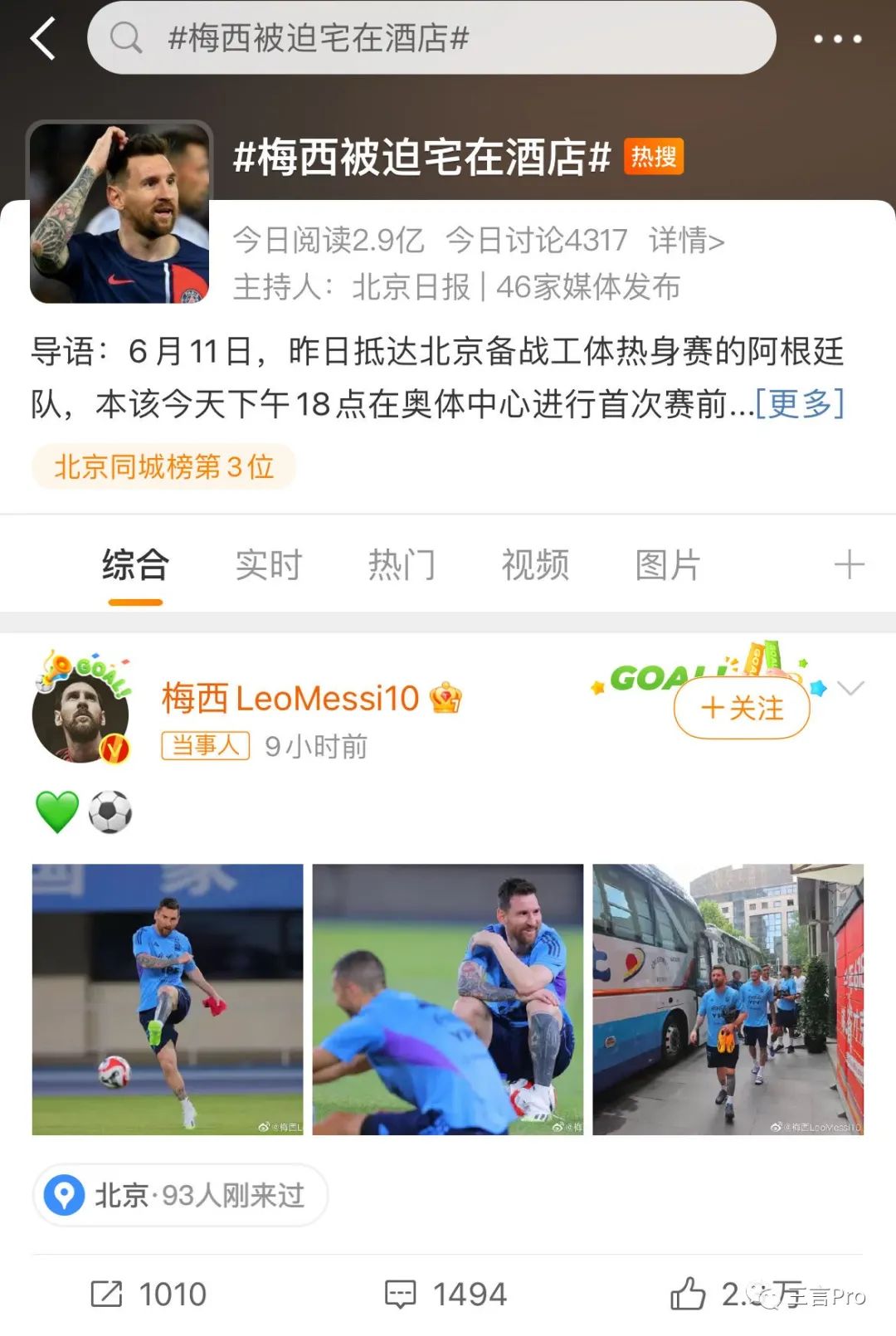
Task: Go back using the top-left arrow
Action: 43,39
